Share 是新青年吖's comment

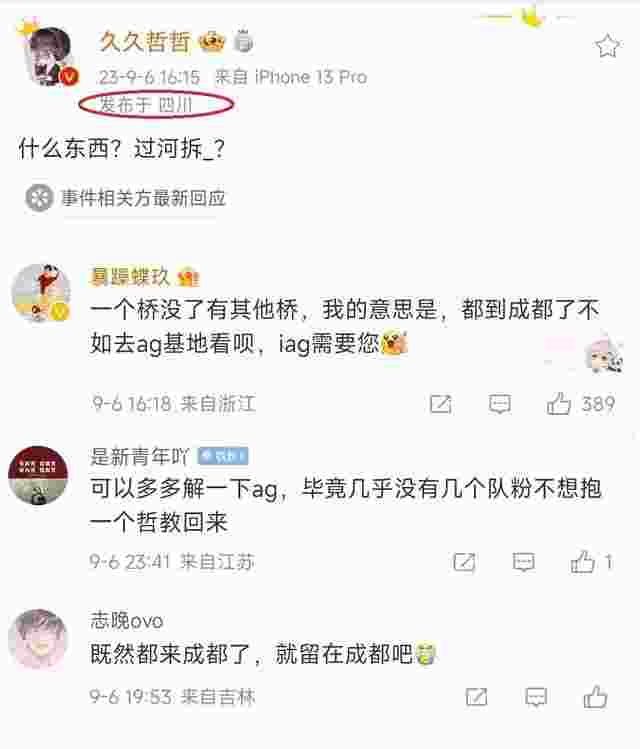pos(464,562)
